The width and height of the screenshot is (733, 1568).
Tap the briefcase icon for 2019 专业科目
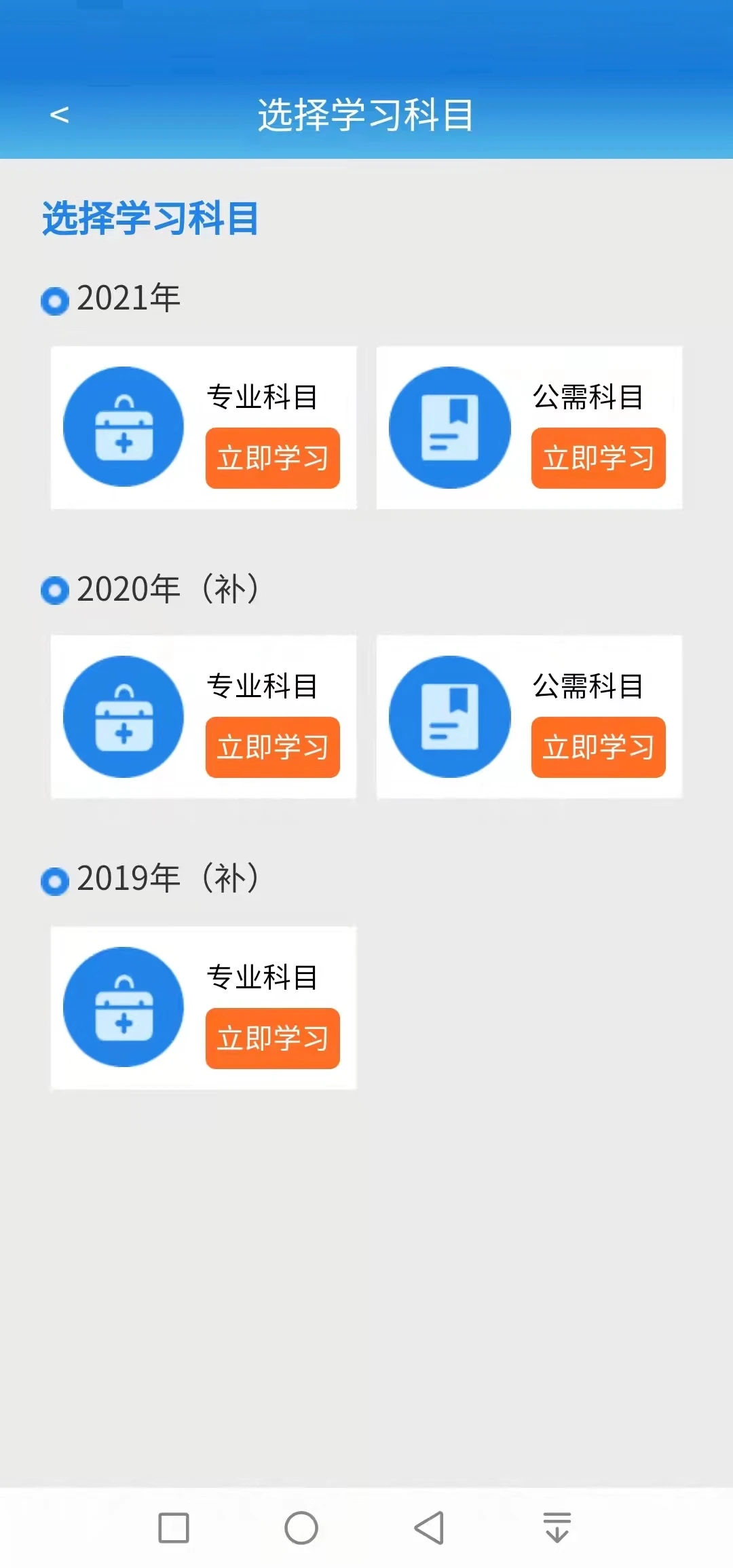tap(123, 1007)
